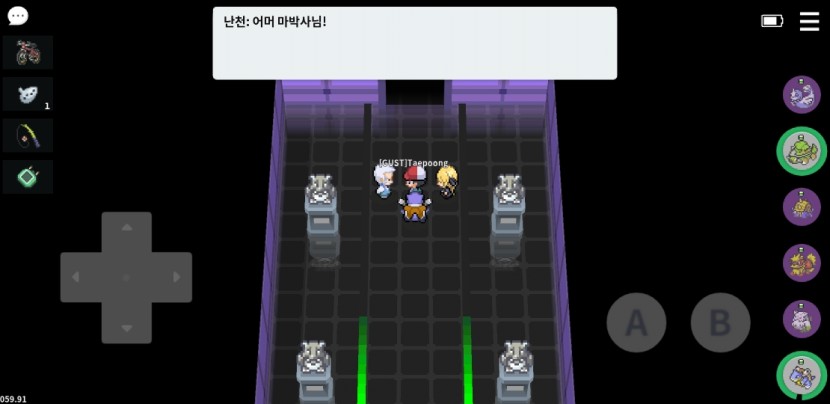Select the third party Pokémon slot
Viewport: 830px width, 404px height.
coord(801,207)
